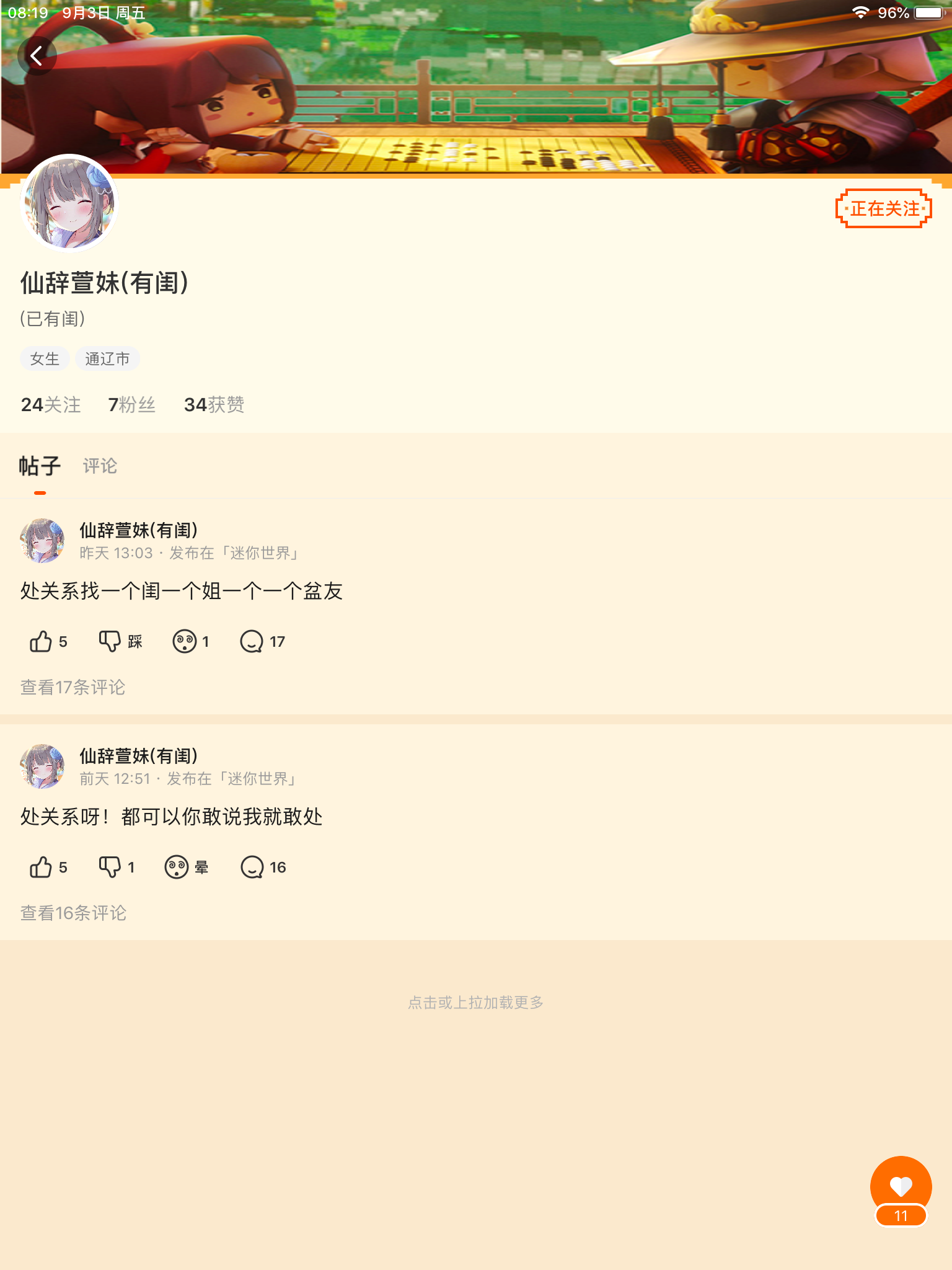952x1270 pixels.
Task: Tap 点击或上拉加载更多 to load more
Action: 476,1003
